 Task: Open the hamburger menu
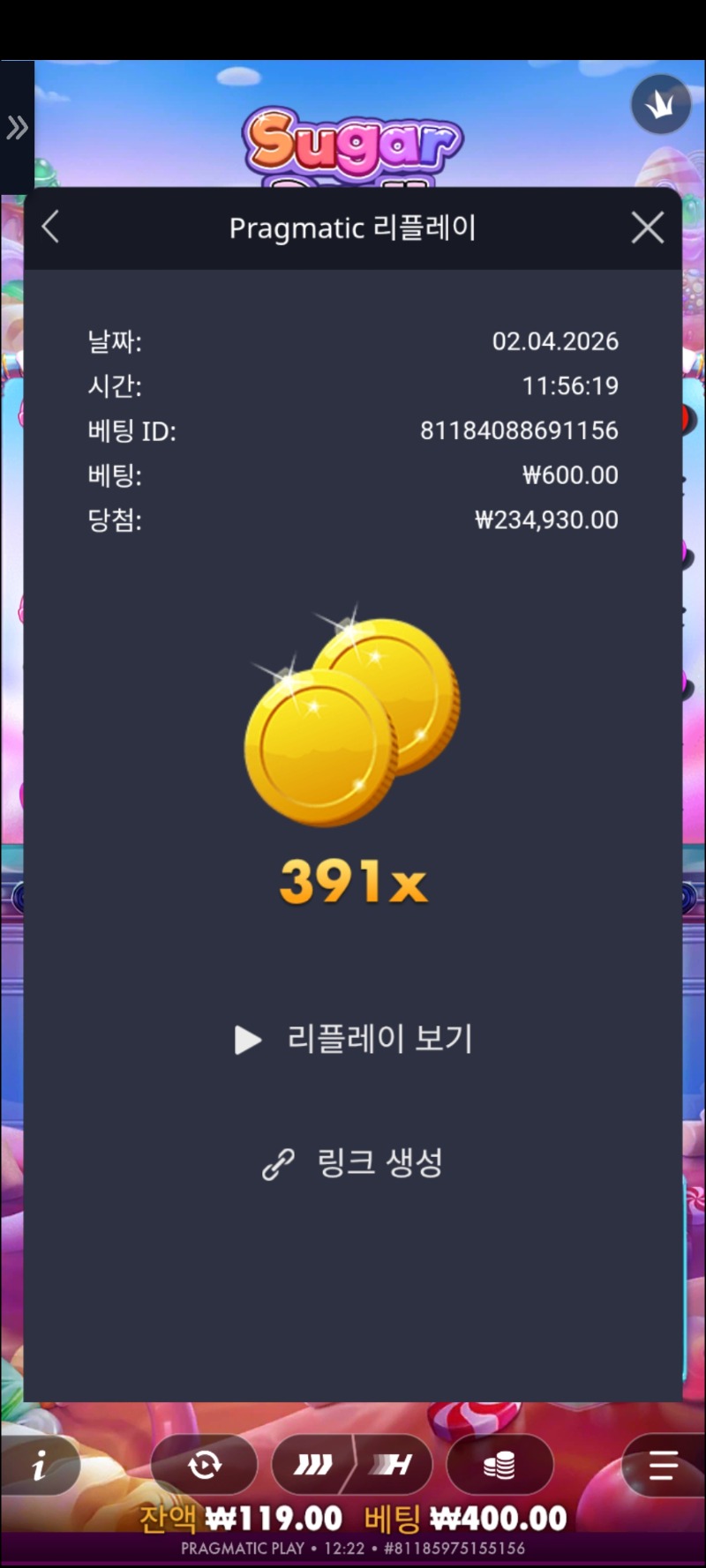(x=662, y=1466)
